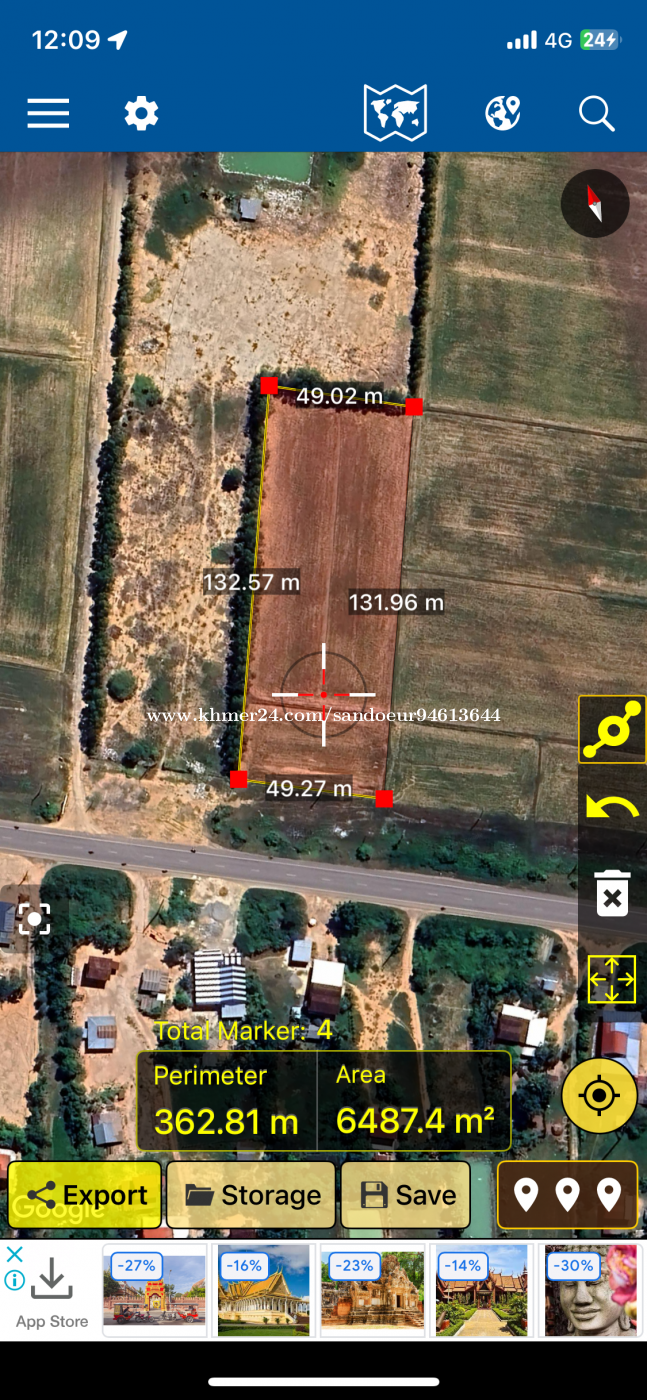Tap the screen capture focus icon

pos(34,918)
